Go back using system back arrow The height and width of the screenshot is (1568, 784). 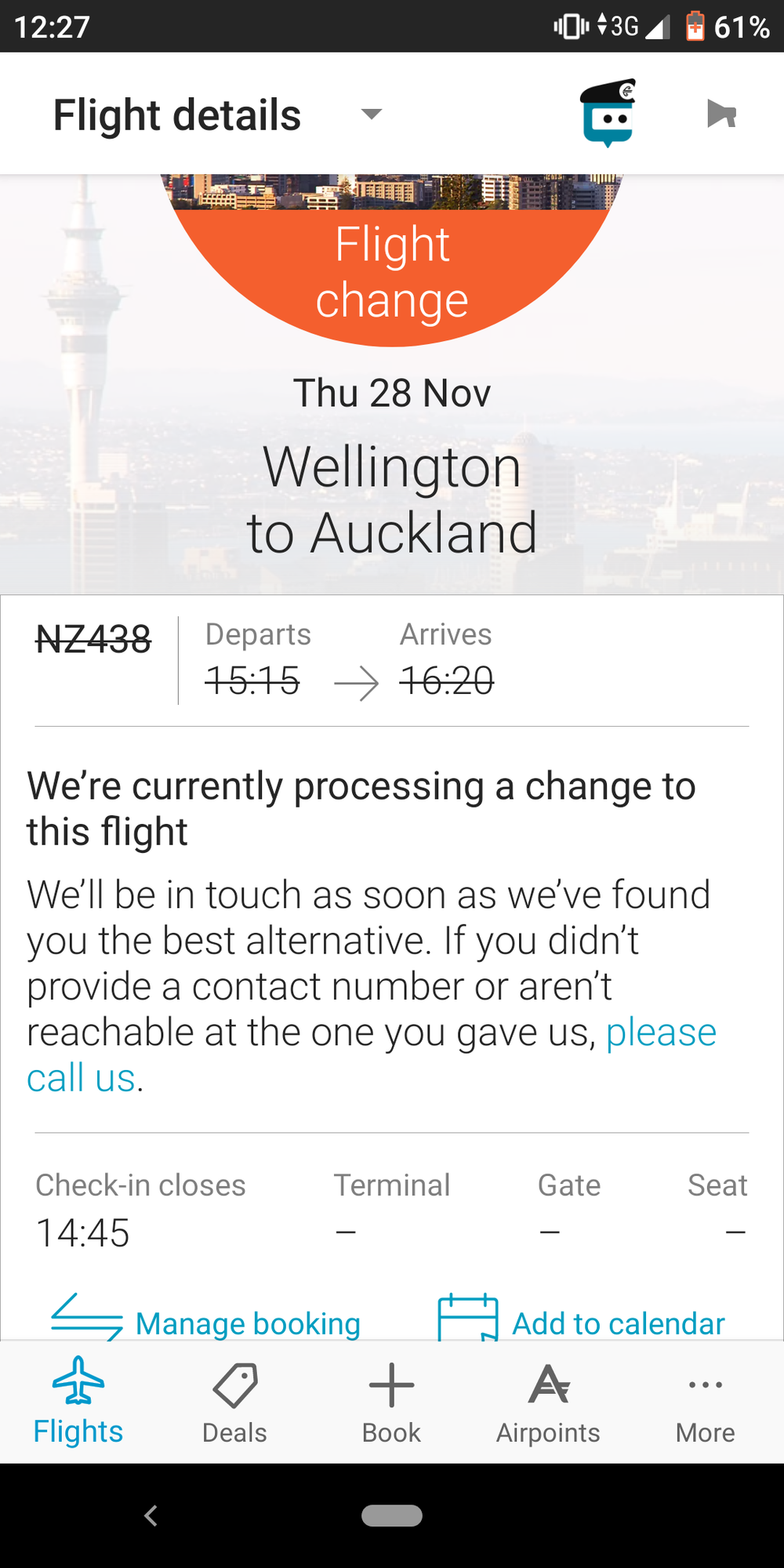[x=151, y=1515]
